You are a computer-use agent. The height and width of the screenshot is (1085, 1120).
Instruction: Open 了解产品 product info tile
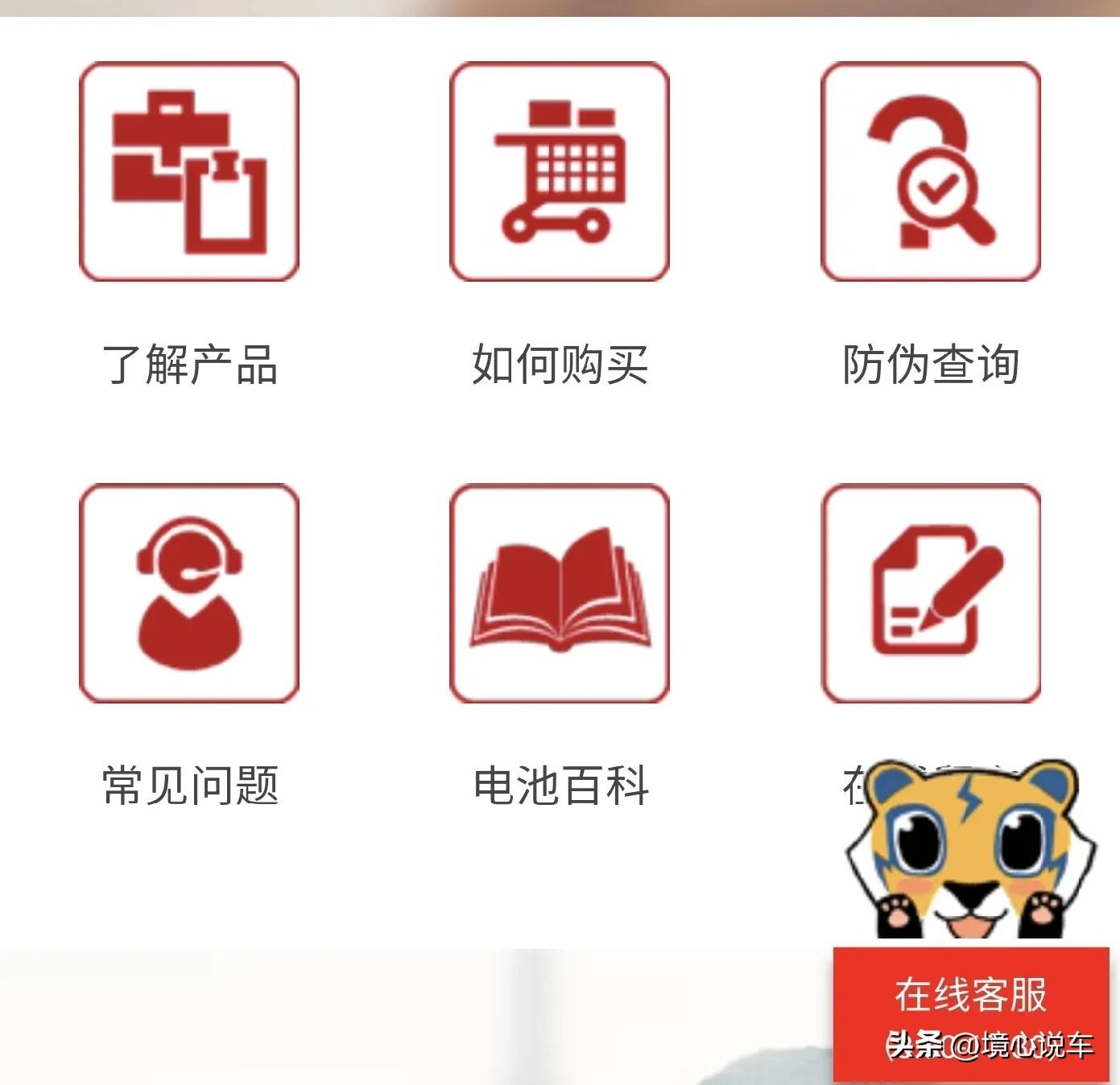pyautogui.click(x=189, y=171)
